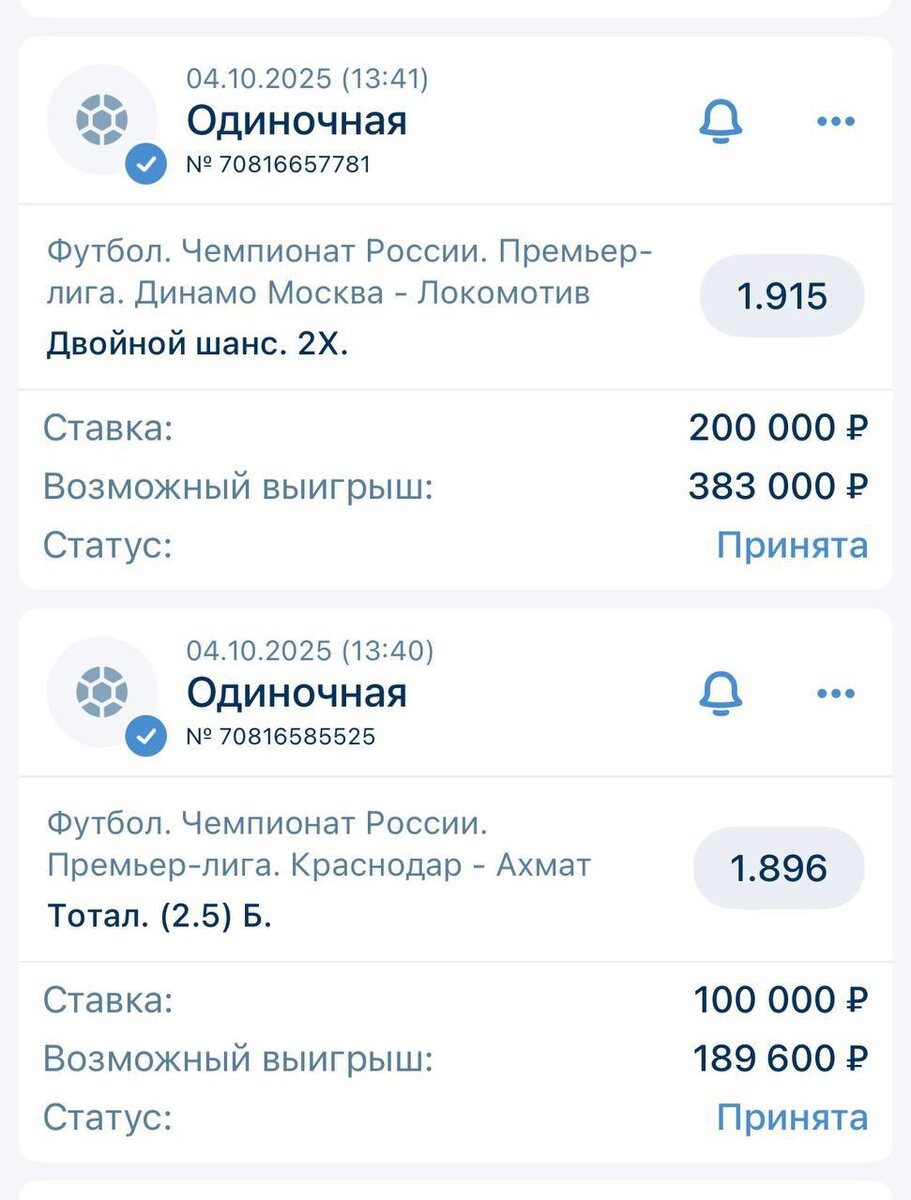
Task: Open the three-dot menu of the second bet
Action: [836, 692]
